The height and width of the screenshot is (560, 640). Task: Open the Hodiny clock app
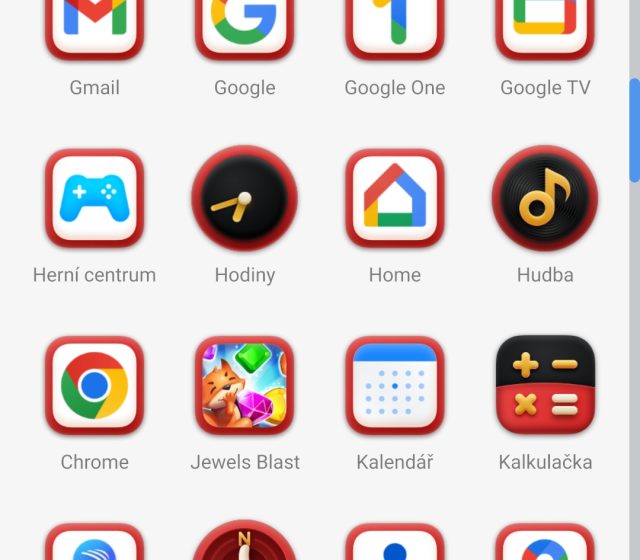(245, 198)
